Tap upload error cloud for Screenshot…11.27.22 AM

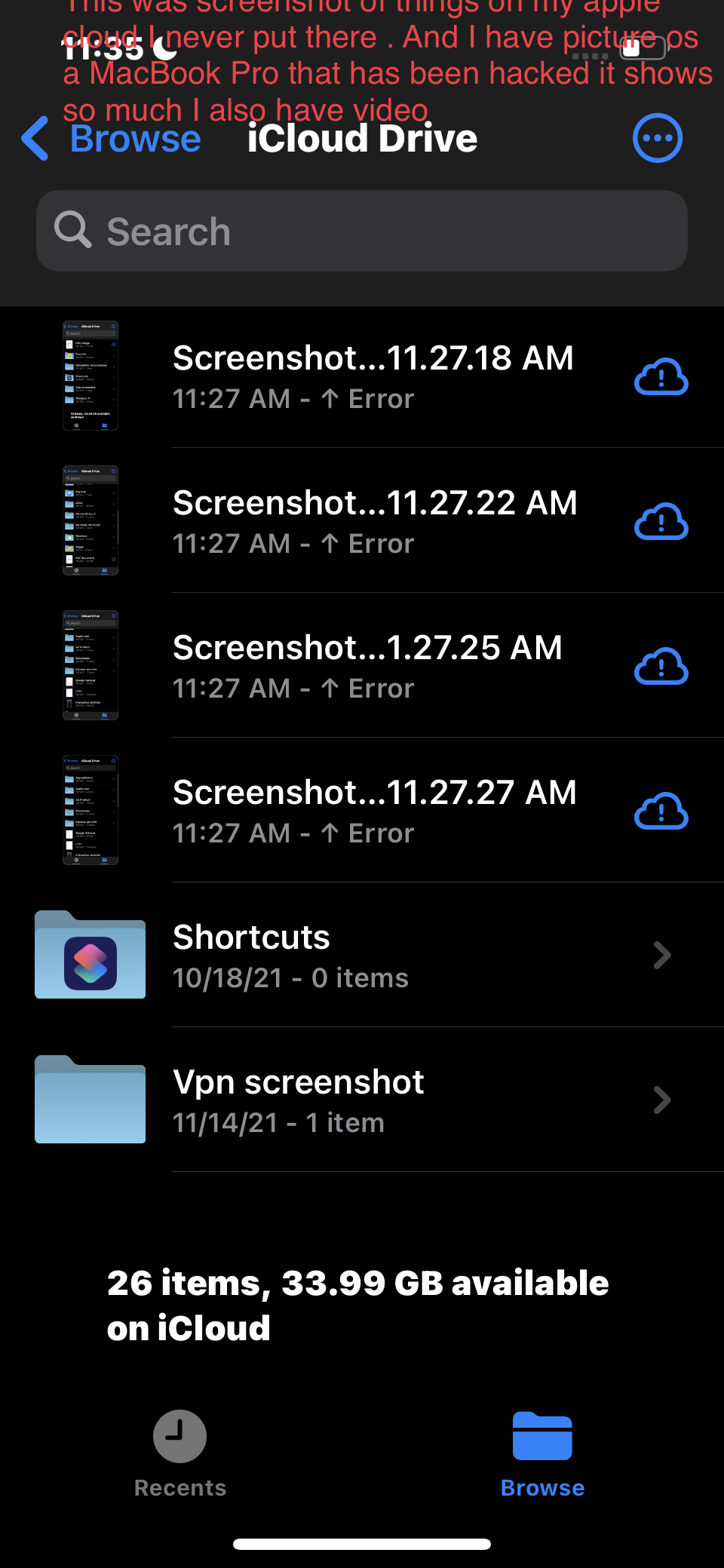[661, 522]
